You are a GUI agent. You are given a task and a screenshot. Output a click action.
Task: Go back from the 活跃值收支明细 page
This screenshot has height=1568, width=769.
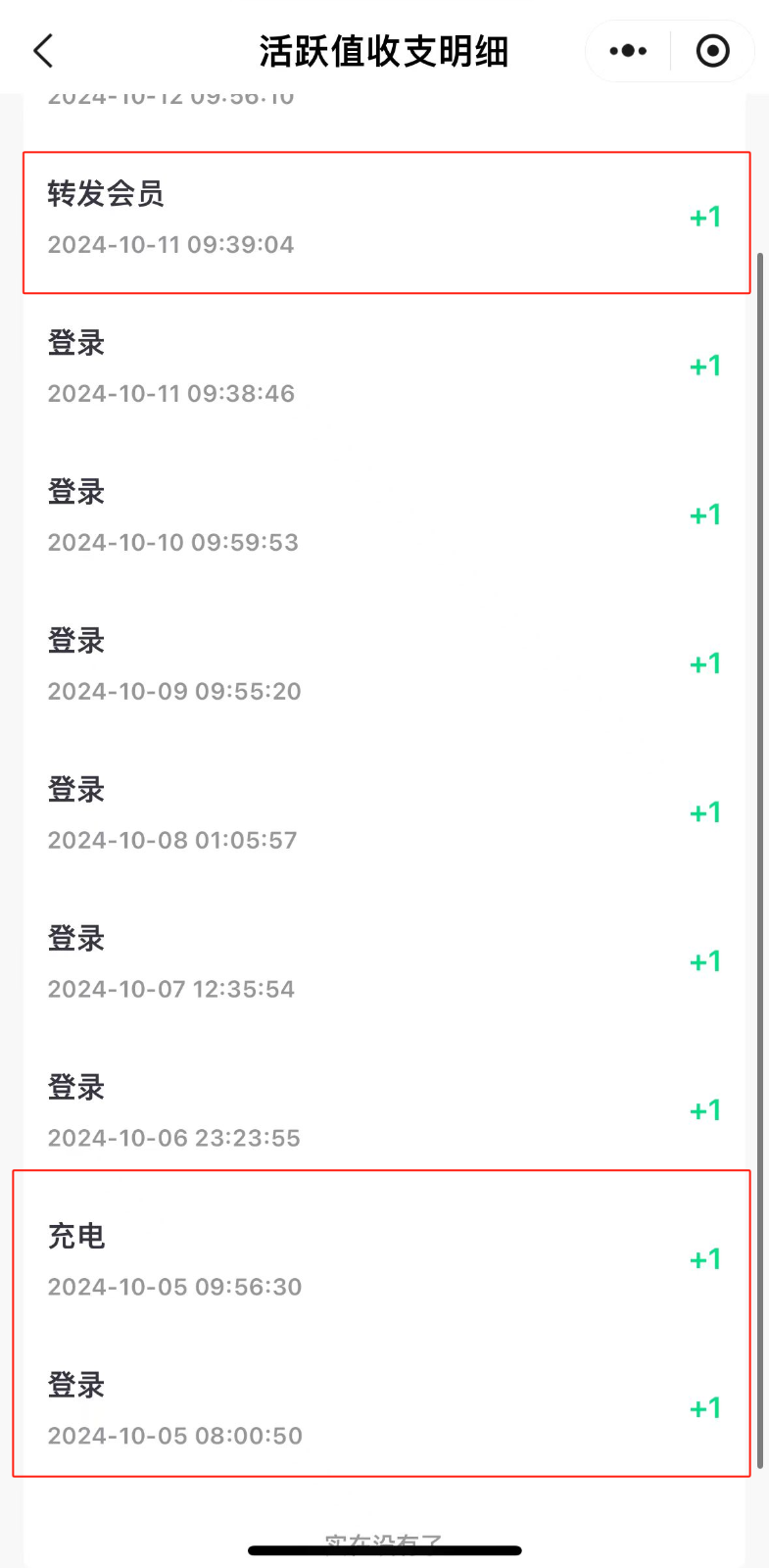(43, 51)
